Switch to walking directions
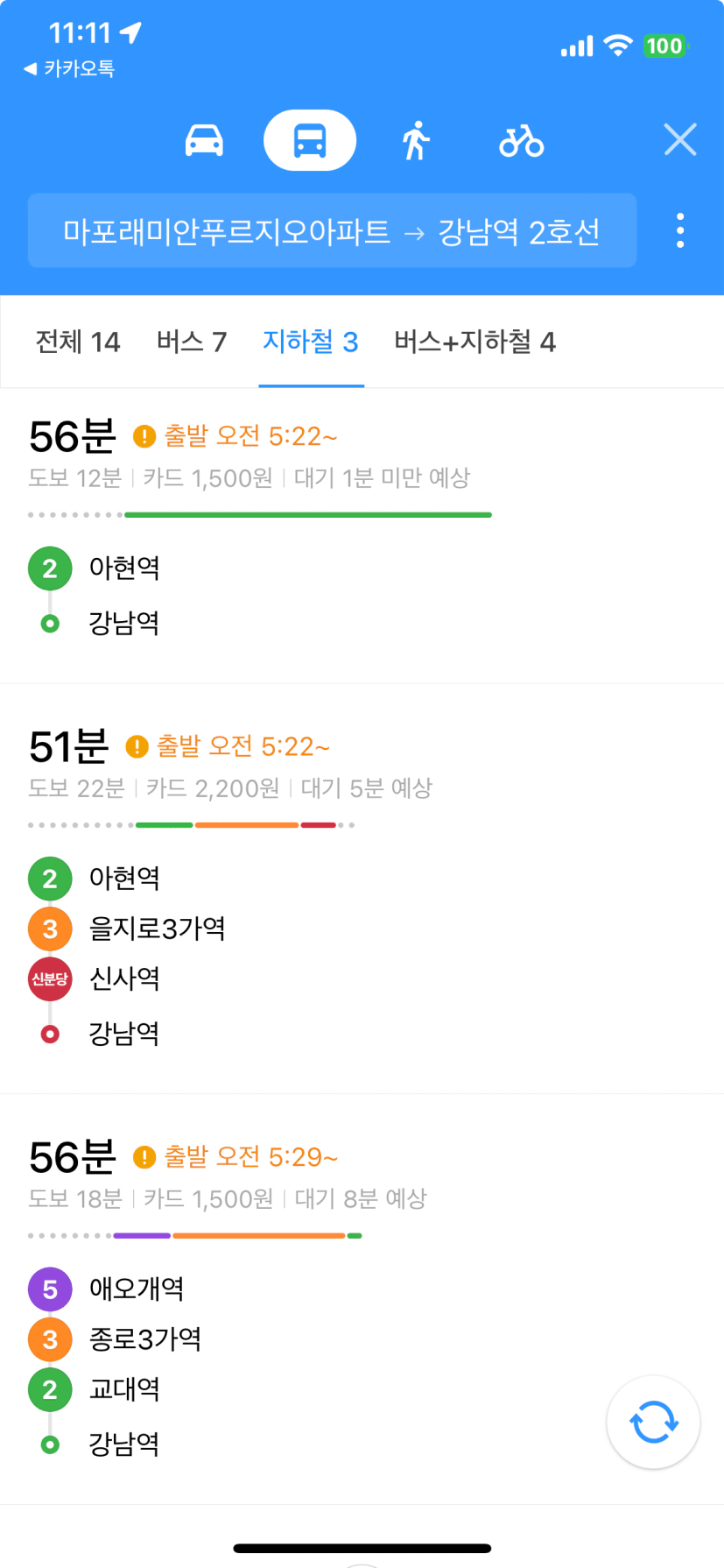The height and width of the screenshot is (1568, 724). [417, 140]
